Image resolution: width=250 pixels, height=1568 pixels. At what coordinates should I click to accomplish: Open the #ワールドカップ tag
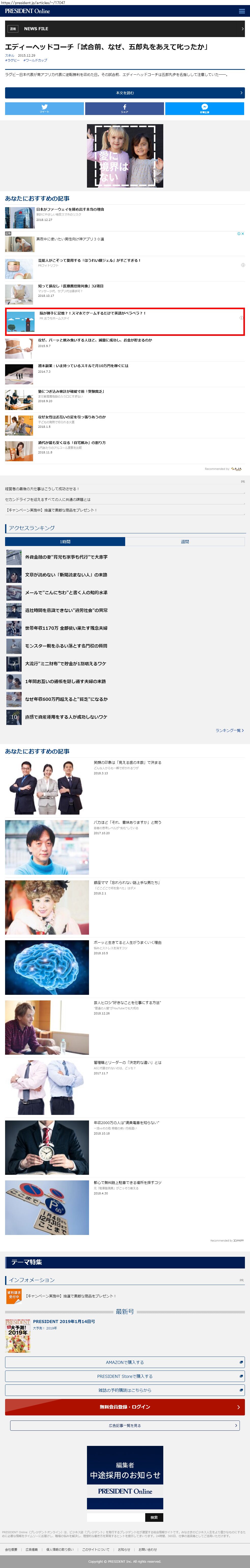click(35, 60)
